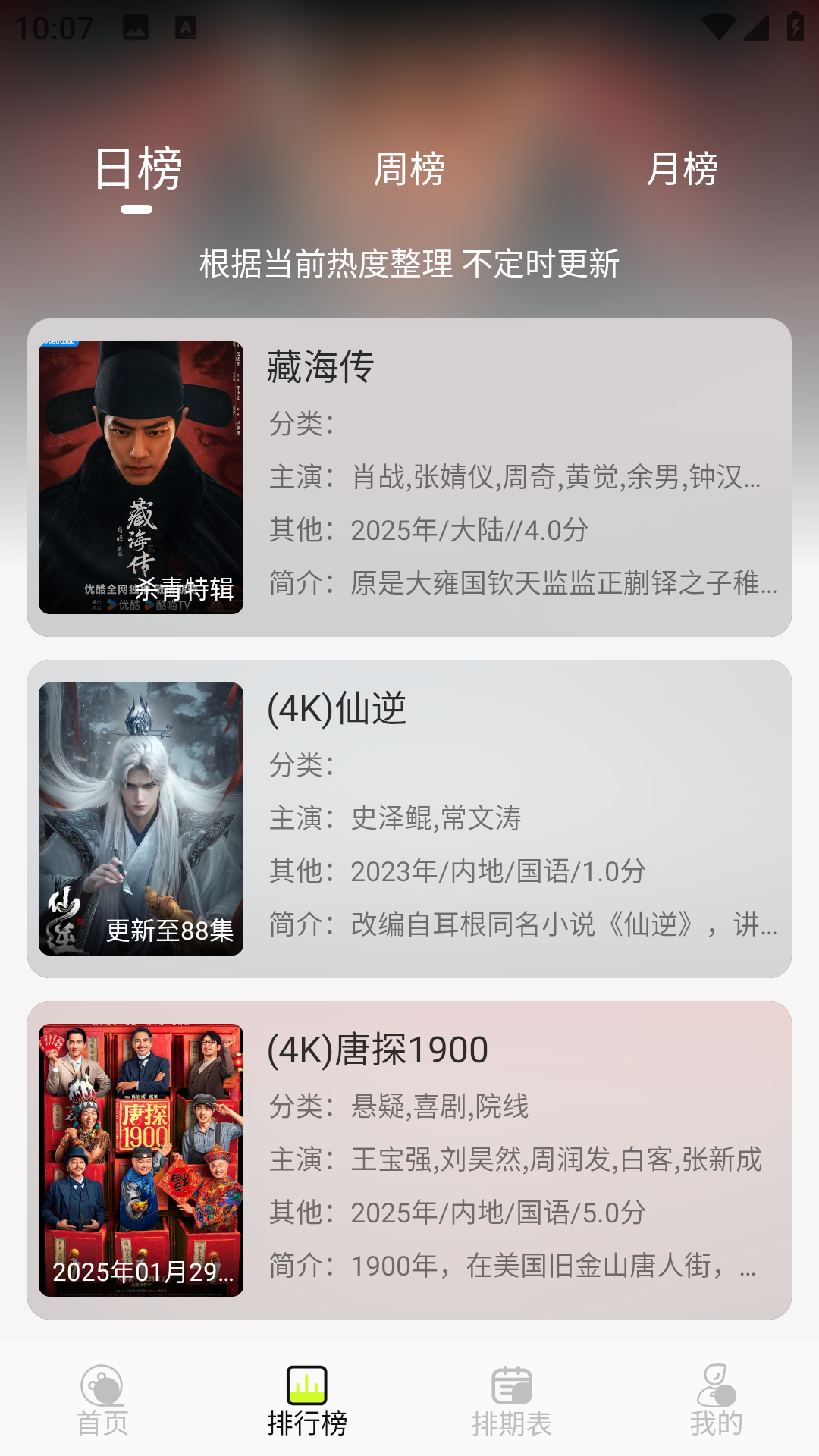Select the 日榜 tab
The height and width of the screenshot is (1456, 819).
137,169
